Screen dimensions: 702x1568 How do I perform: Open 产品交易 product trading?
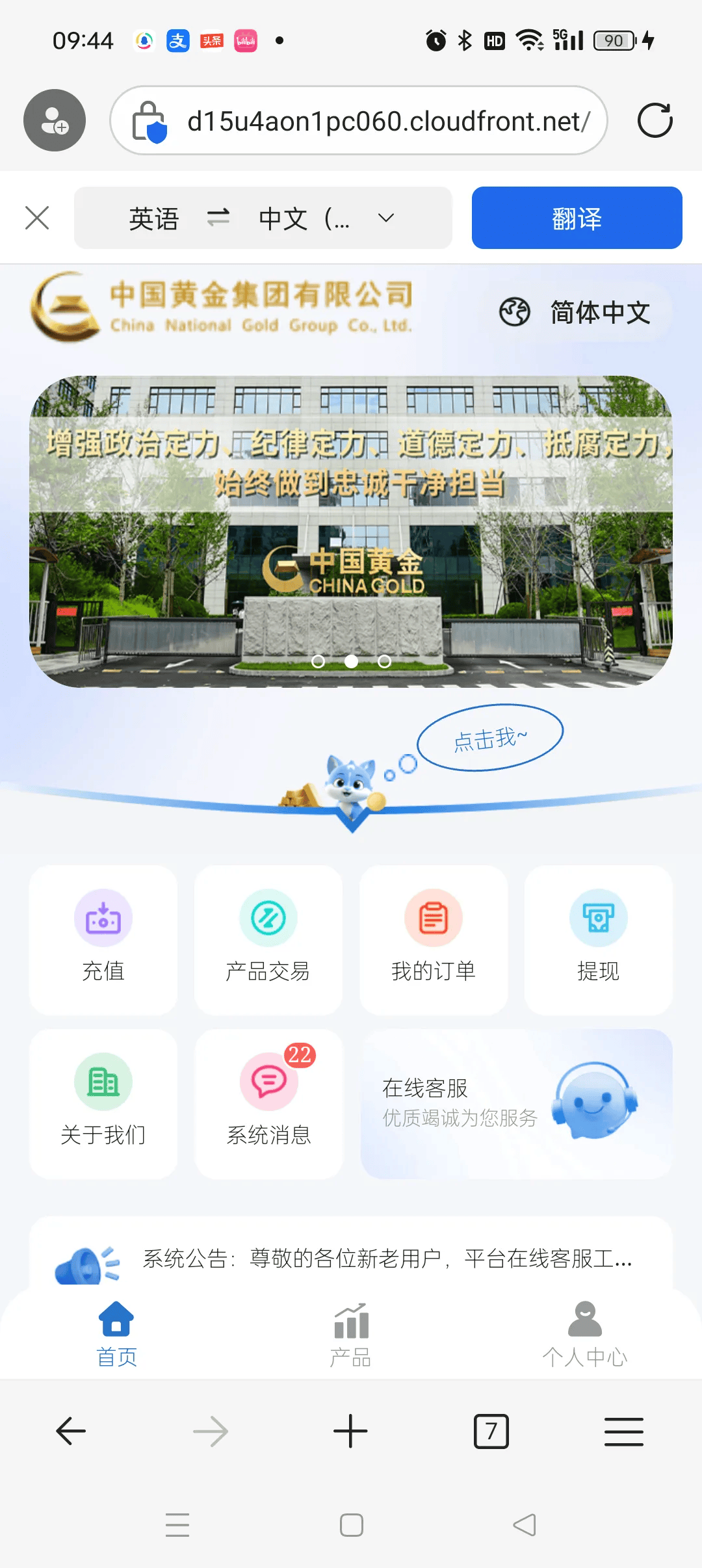coord(268,939)
